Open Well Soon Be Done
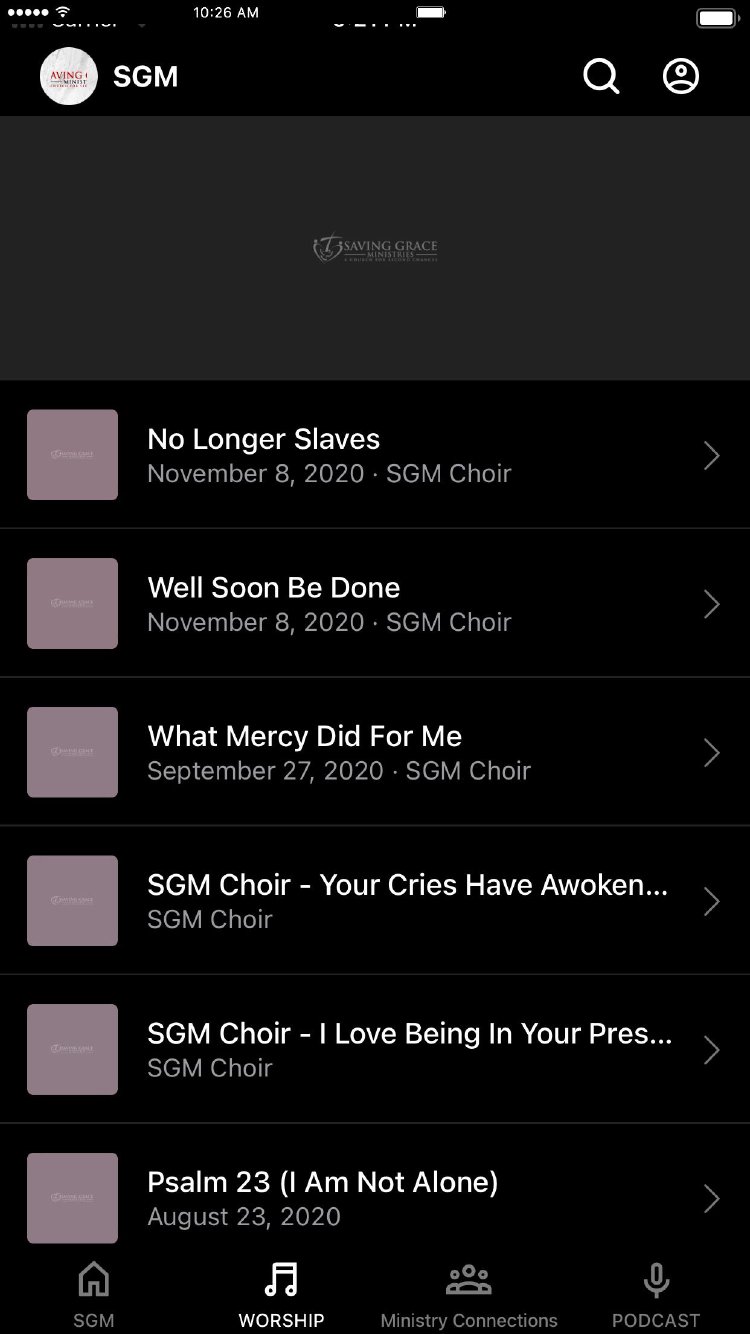Viewport: 750px width, 1334px height. (x=374, y=604)
